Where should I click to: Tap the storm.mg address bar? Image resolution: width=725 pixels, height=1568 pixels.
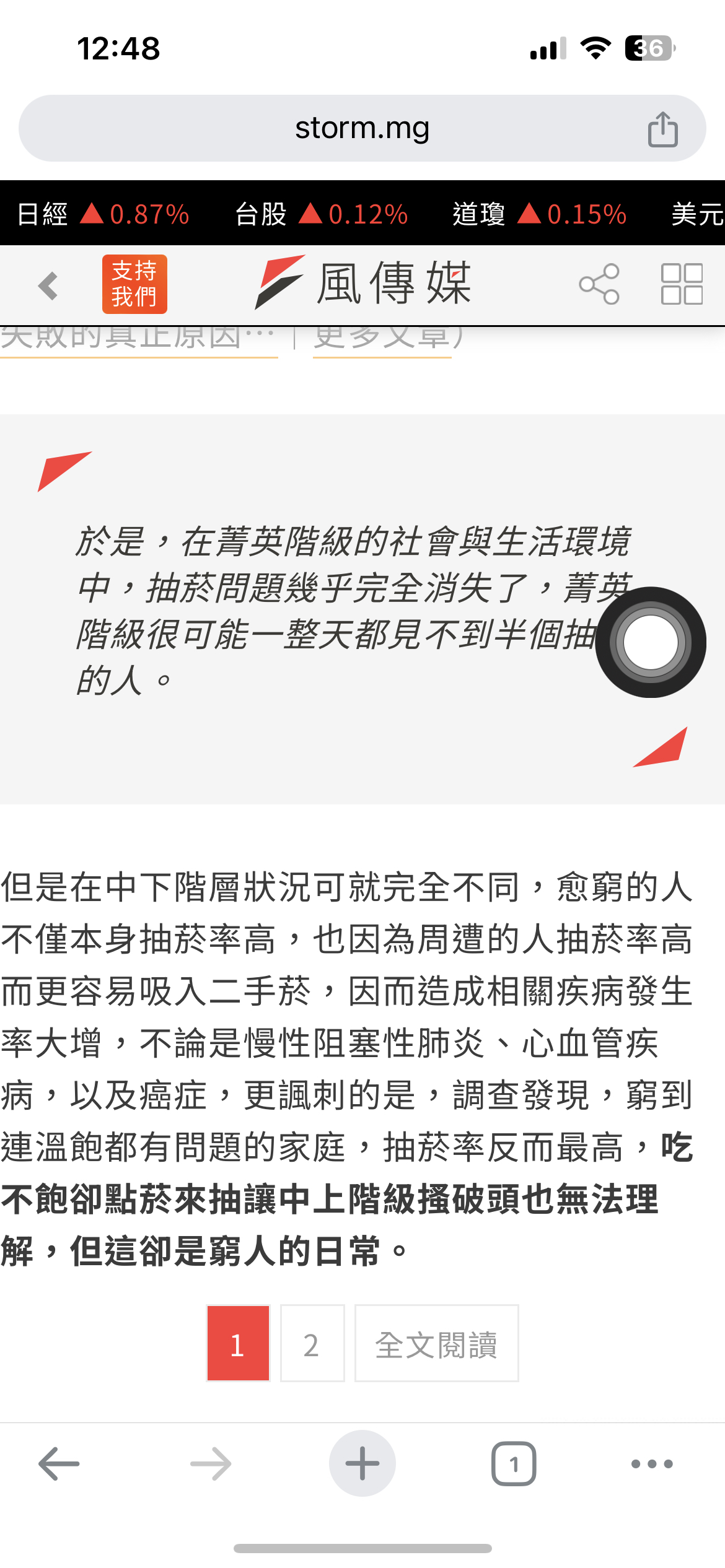(362, 128)
